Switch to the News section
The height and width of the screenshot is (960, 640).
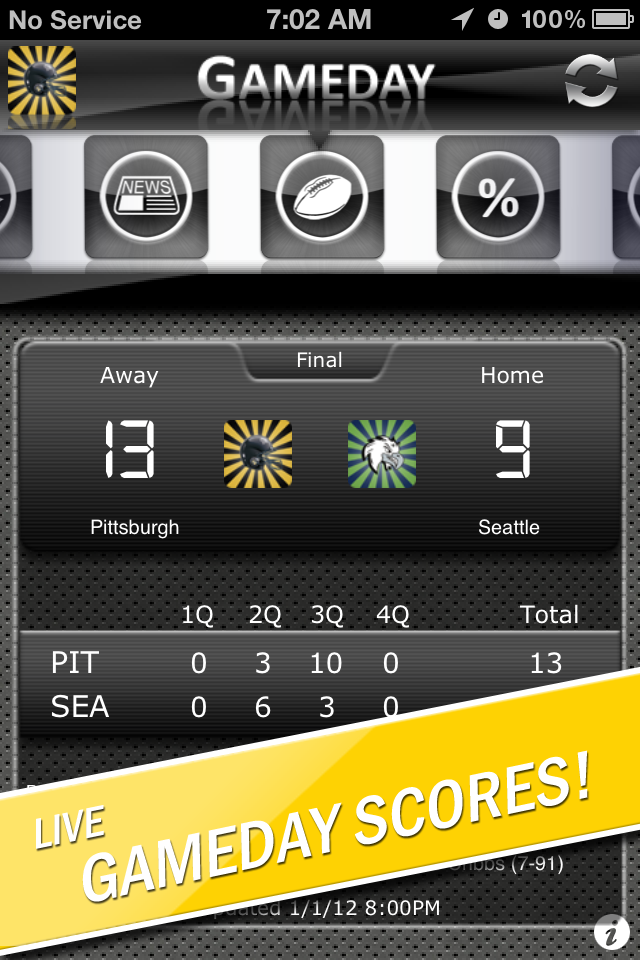click(146, 196)
